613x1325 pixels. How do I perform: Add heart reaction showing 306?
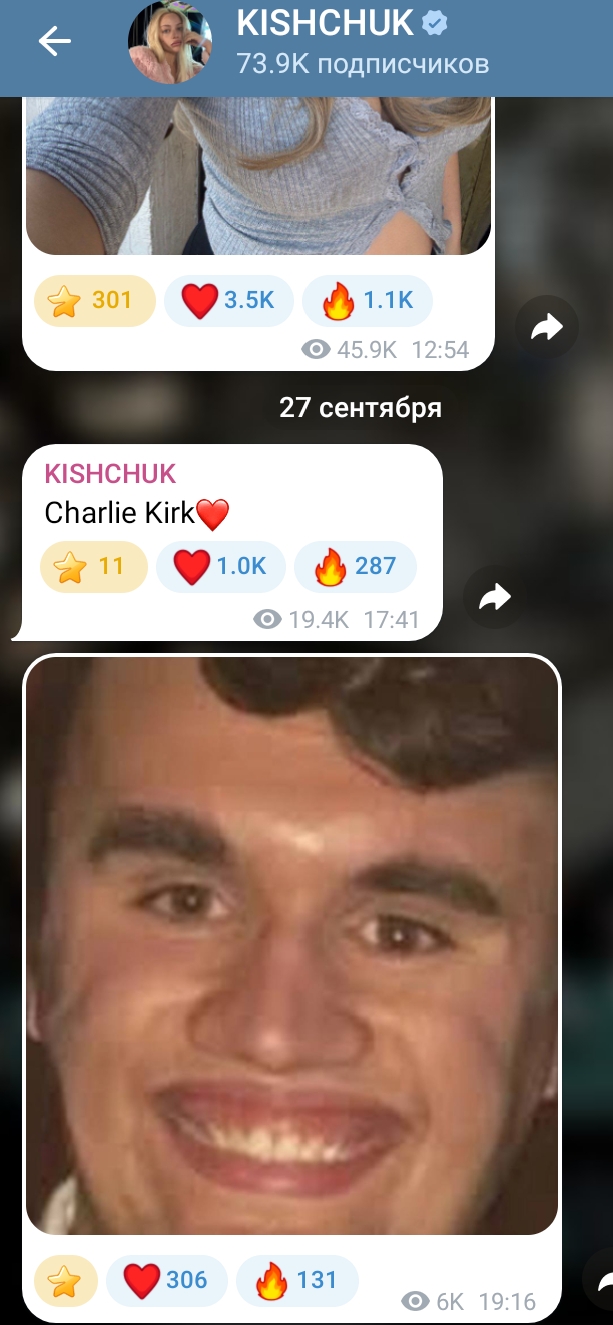167,1279
